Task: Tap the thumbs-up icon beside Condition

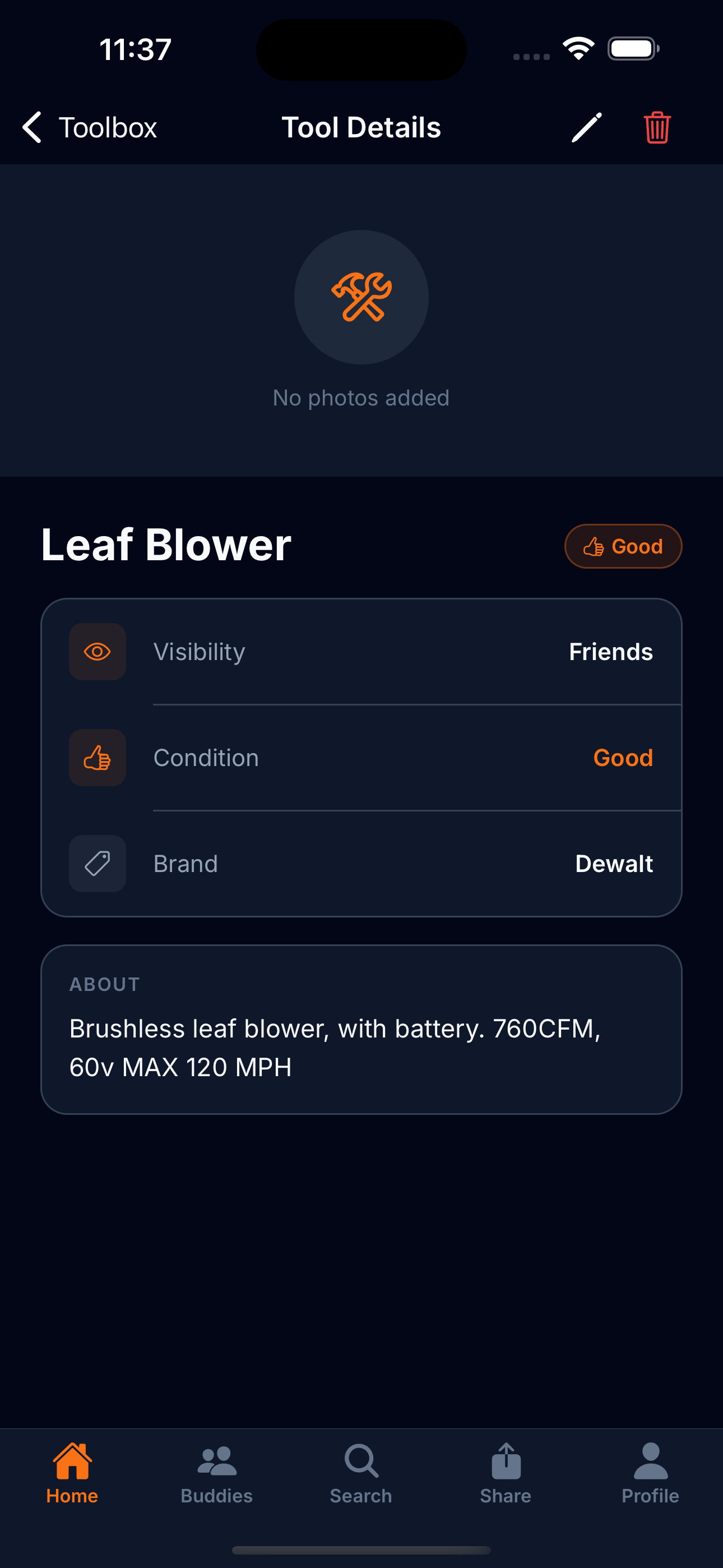Action: coord(98,757)
